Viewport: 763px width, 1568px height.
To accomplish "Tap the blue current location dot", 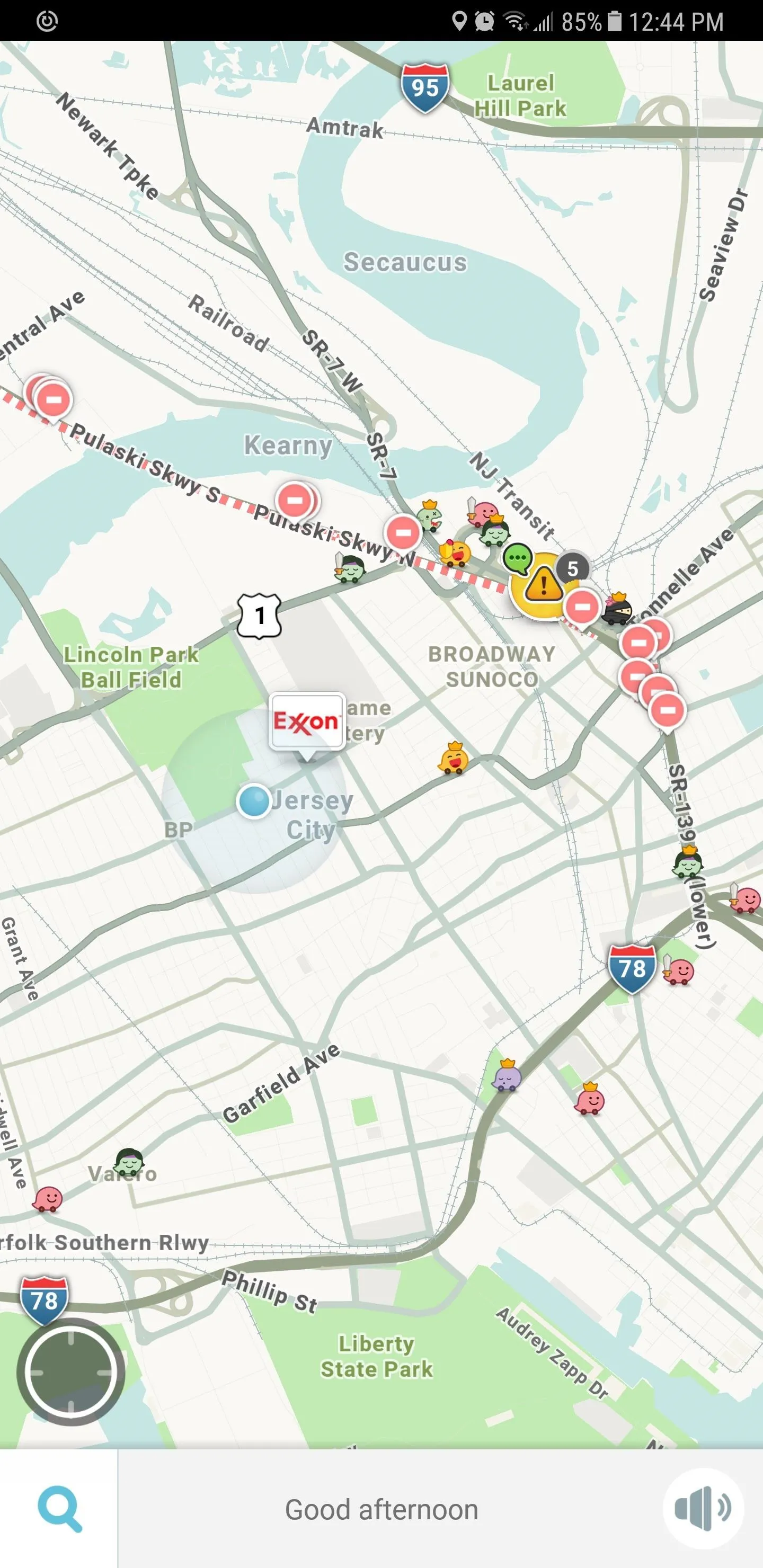I will pos(254,800).
